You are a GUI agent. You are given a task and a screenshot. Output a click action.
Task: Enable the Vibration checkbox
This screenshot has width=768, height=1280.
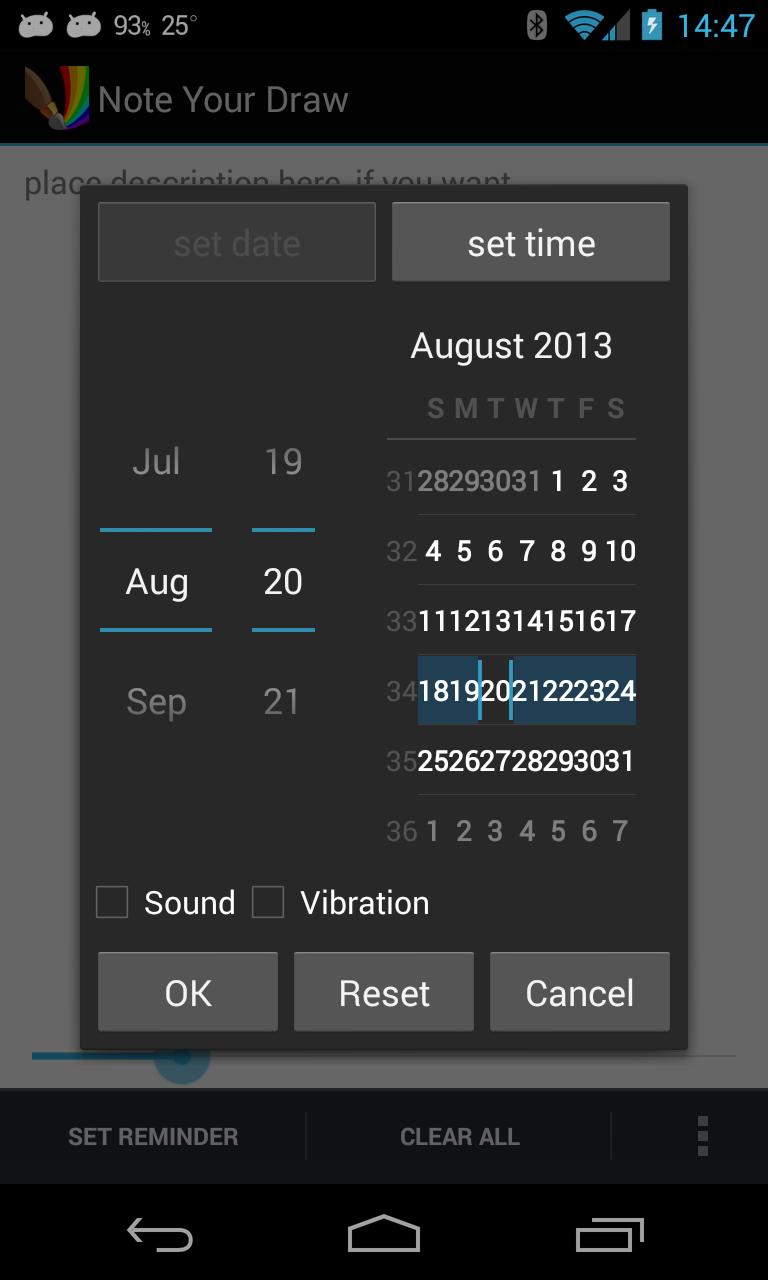pos(268,902)
